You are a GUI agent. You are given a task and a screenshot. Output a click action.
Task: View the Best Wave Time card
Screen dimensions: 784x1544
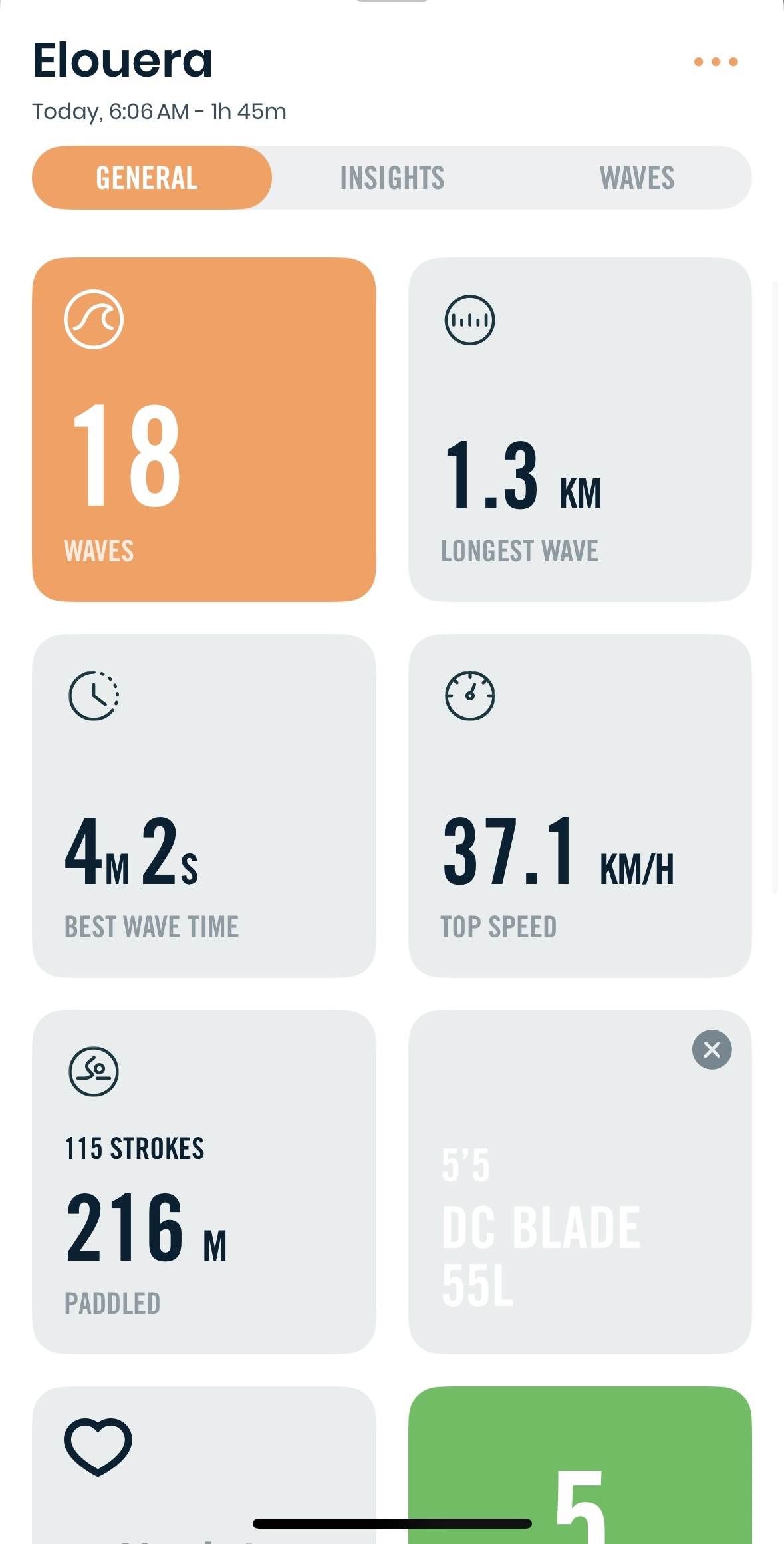click(x=203, y=806)
